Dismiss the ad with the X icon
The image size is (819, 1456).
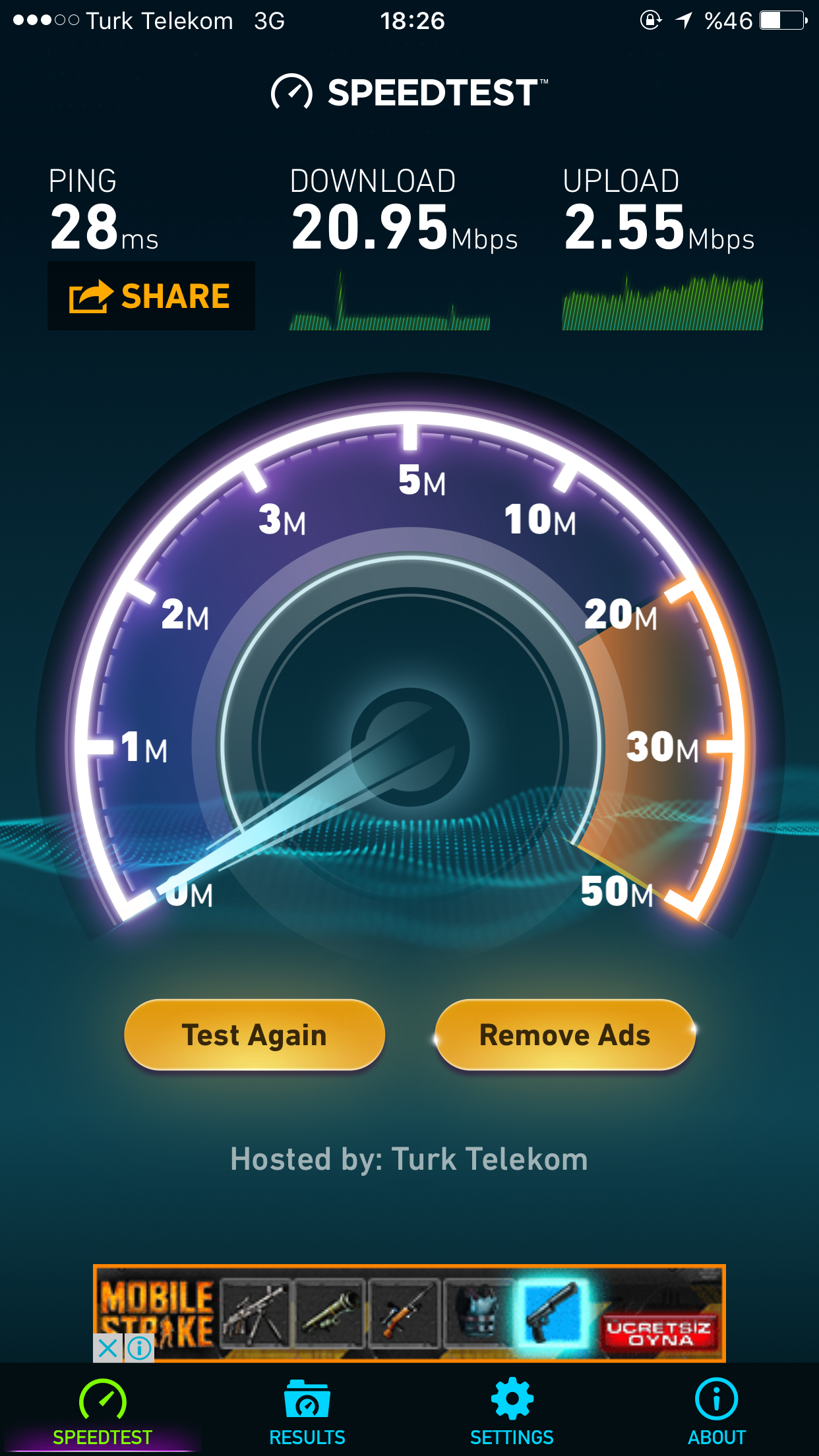tap(107, 1348)
